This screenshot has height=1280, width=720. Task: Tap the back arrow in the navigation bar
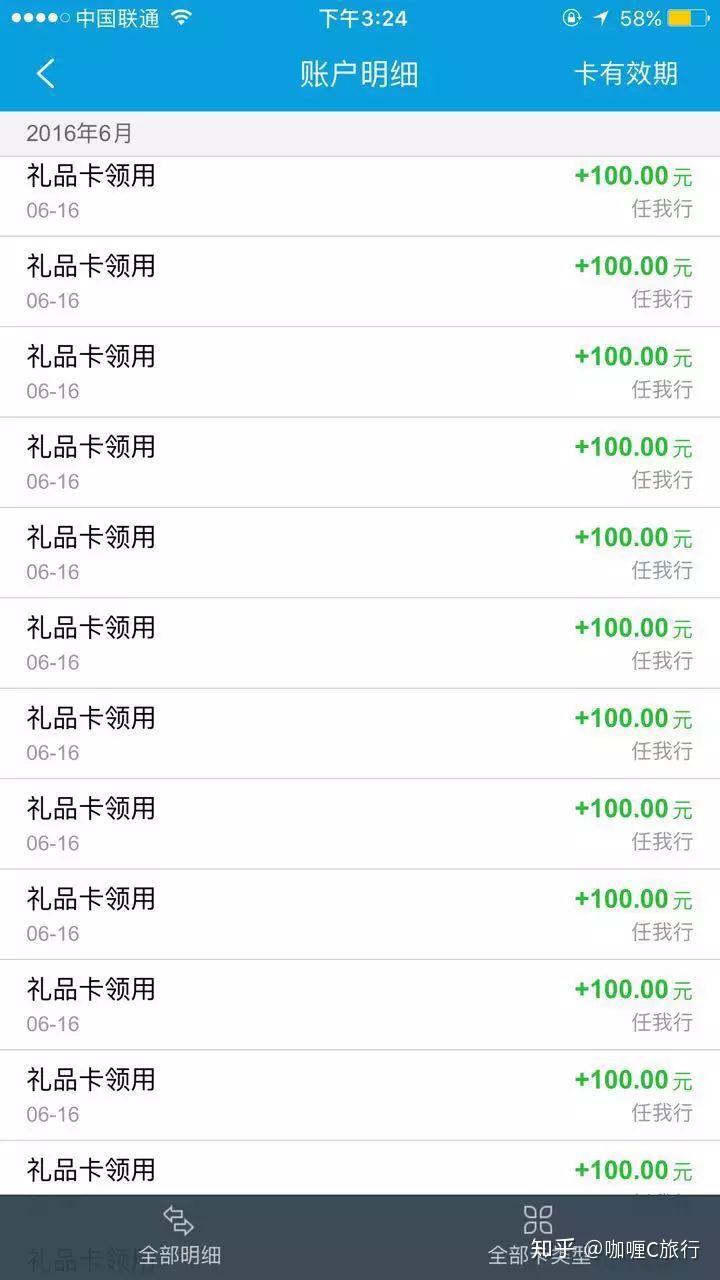45,74
